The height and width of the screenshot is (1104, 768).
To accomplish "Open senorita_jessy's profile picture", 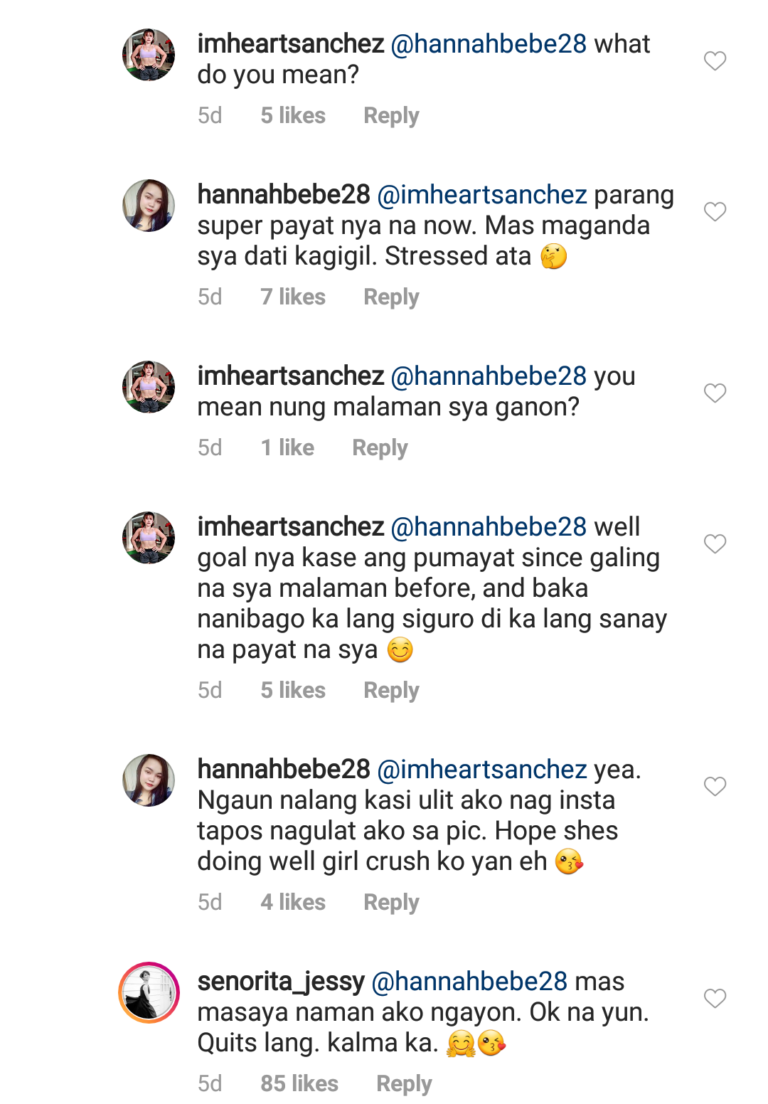I will click(x=149, y=993).
